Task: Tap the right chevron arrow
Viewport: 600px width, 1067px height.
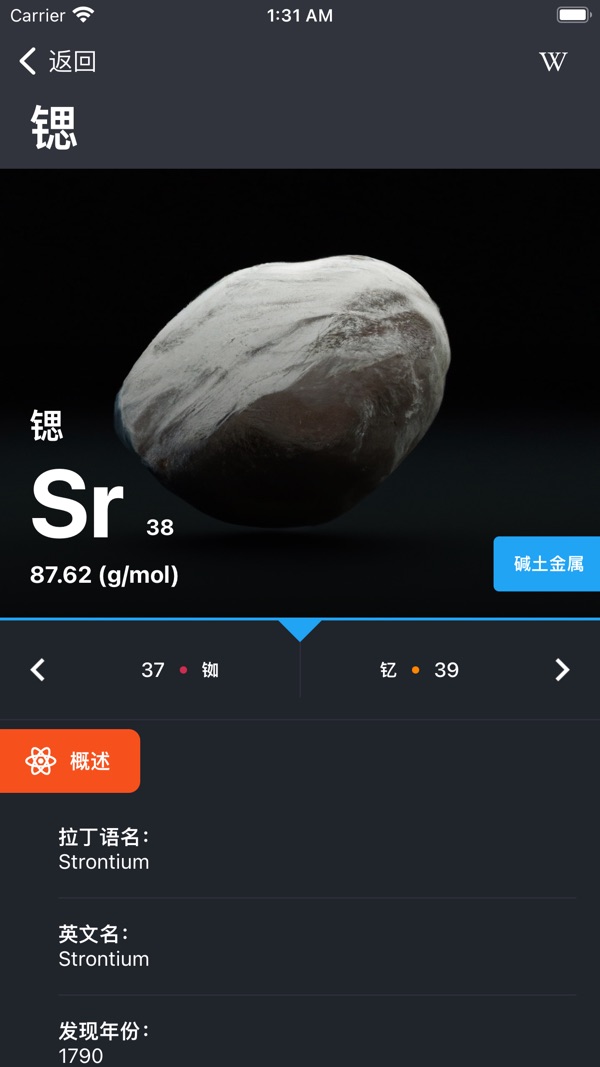Action: point(562,670)
